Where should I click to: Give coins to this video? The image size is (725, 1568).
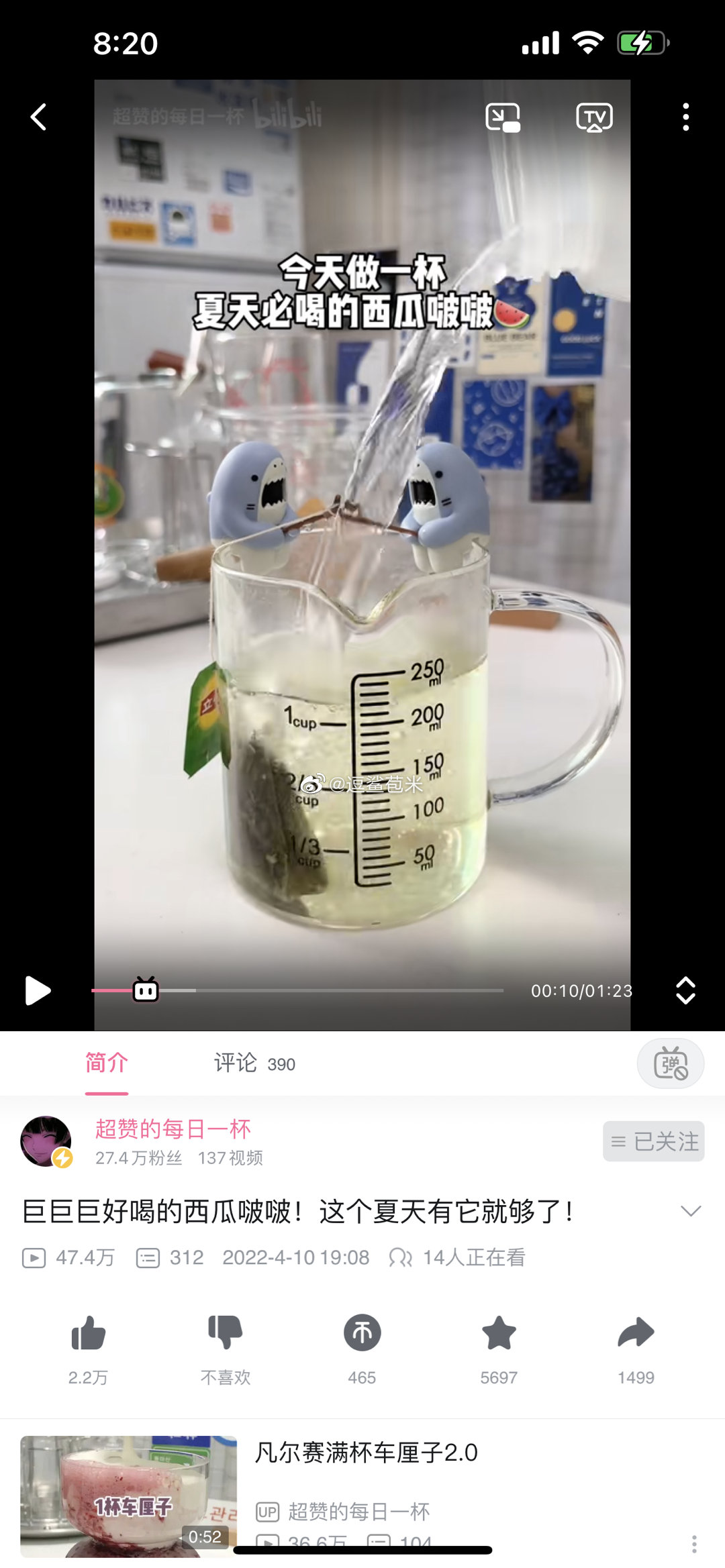click(362, 1334)
